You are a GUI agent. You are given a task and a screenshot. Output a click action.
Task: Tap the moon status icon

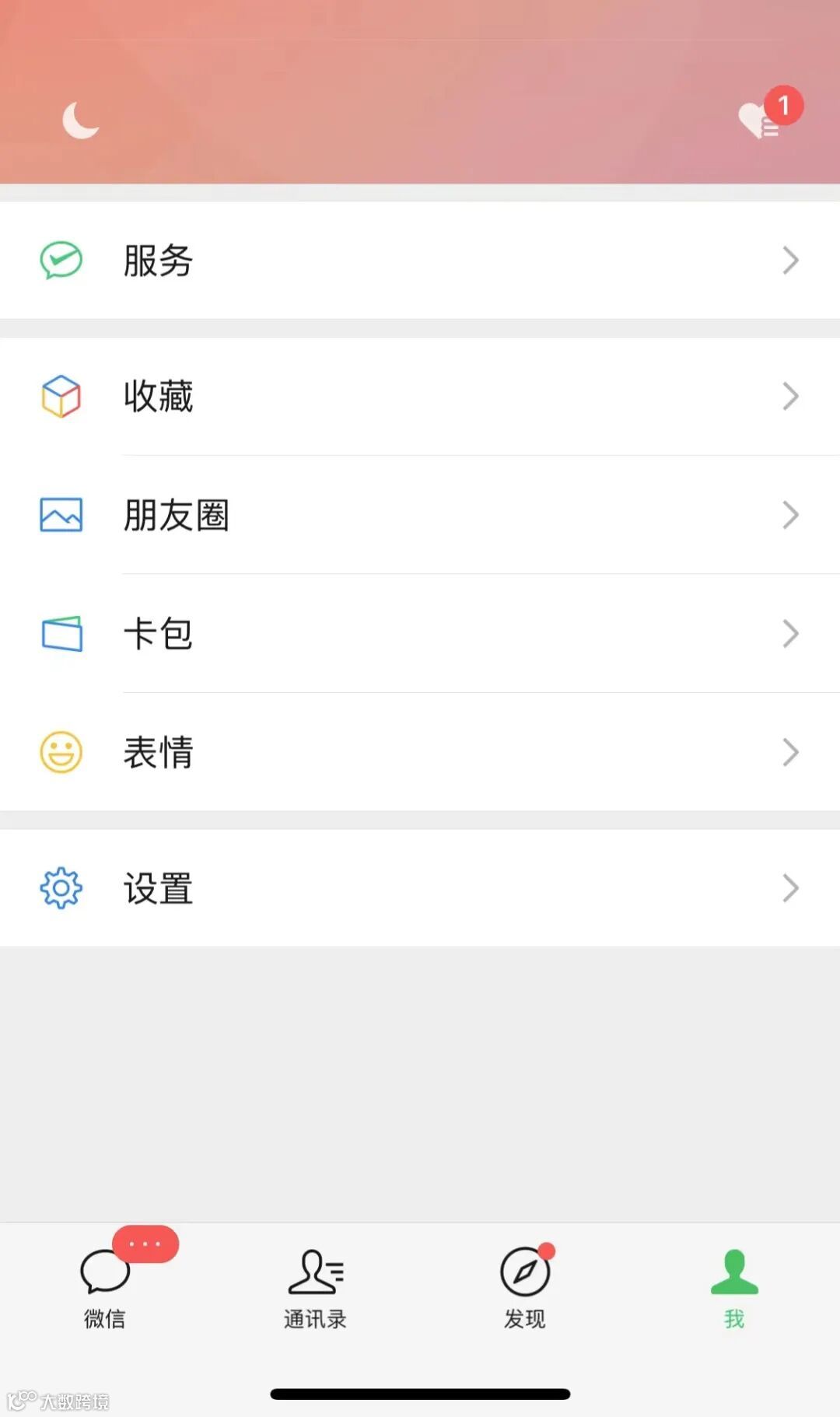(x=80, y=121)
